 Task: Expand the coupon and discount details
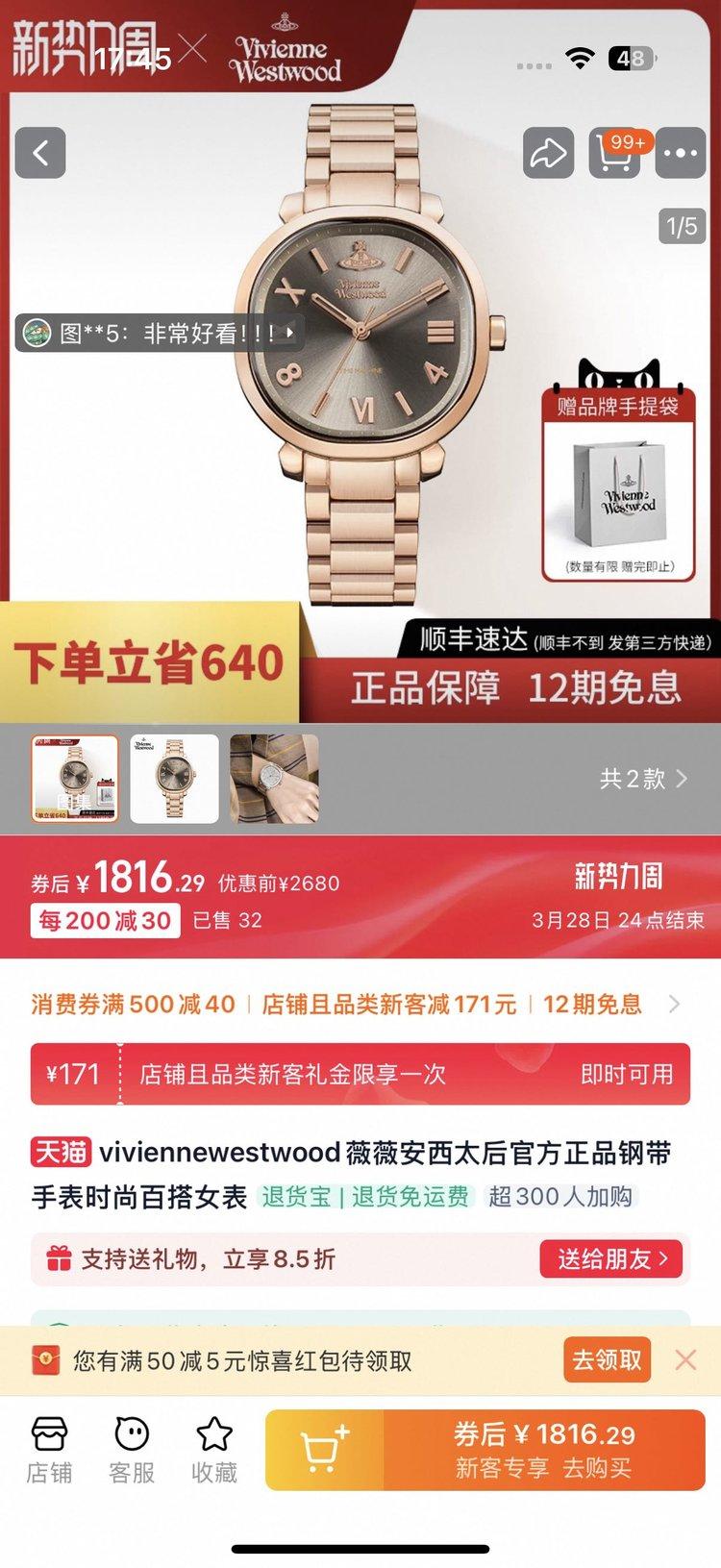click(x=675, y=1005)
